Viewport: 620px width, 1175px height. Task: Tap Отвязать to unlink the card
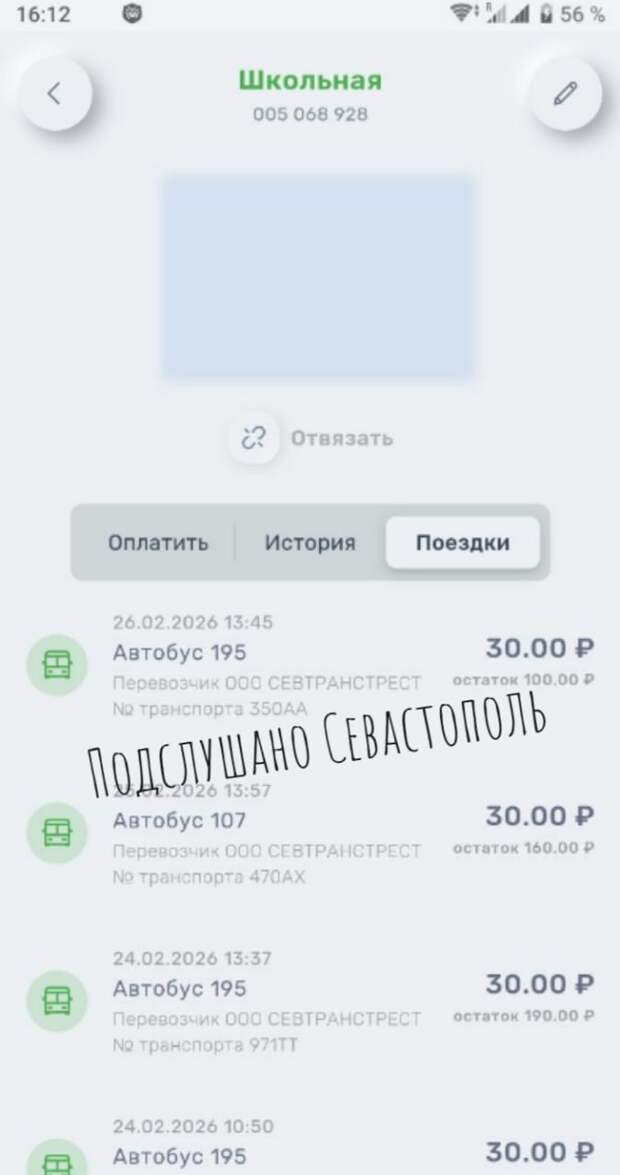312,438
